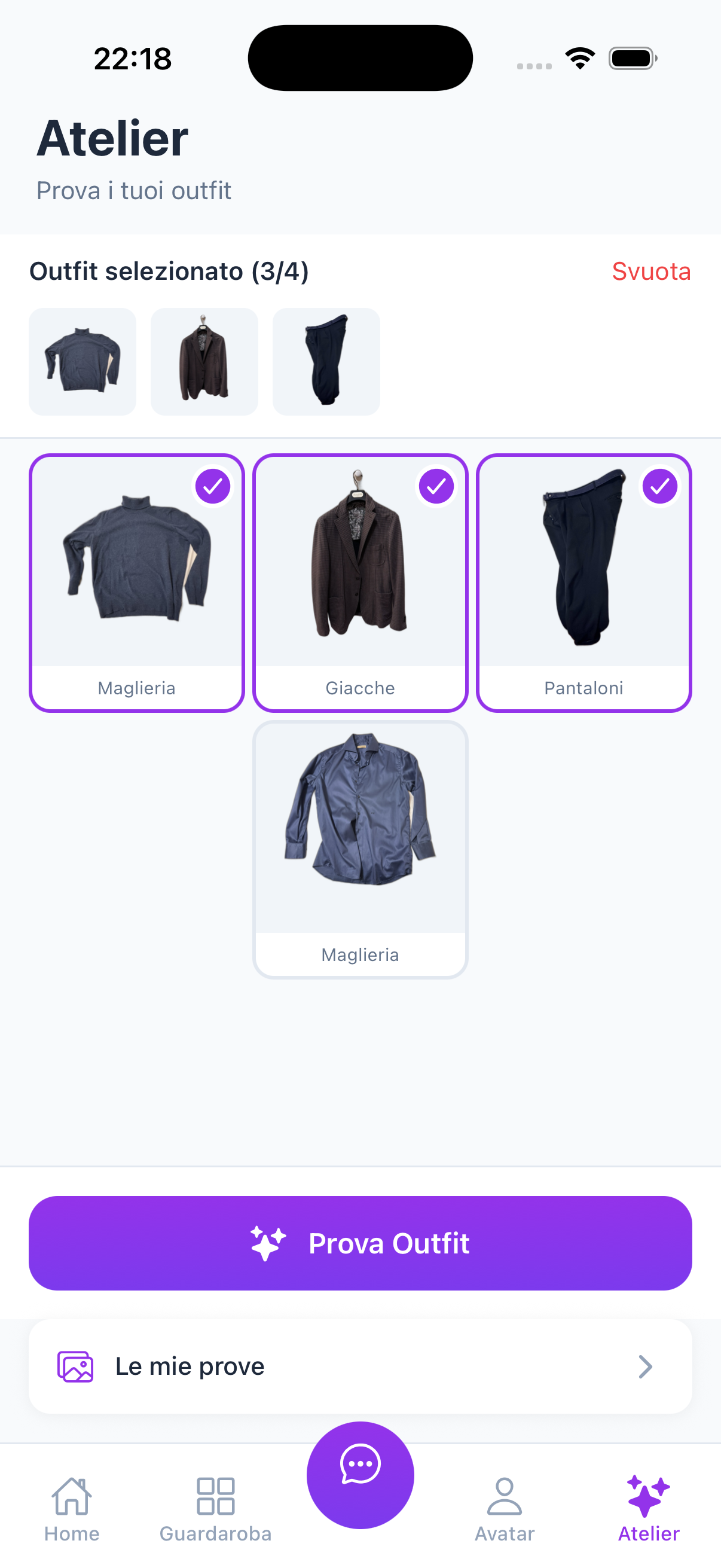Clear the outfit with Svuota

650,271
